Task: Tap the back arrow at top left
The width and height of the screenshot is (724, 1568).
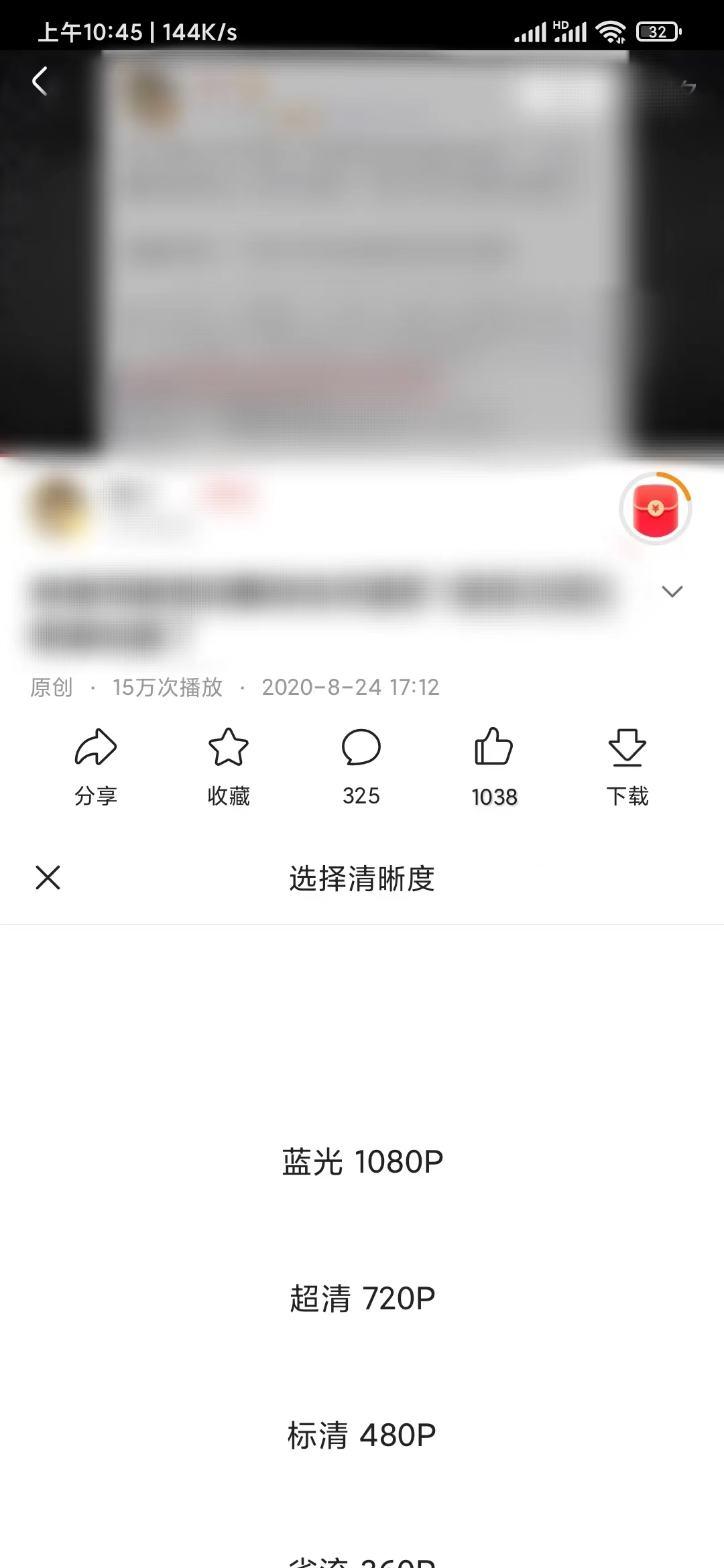Action: point(39,81)
